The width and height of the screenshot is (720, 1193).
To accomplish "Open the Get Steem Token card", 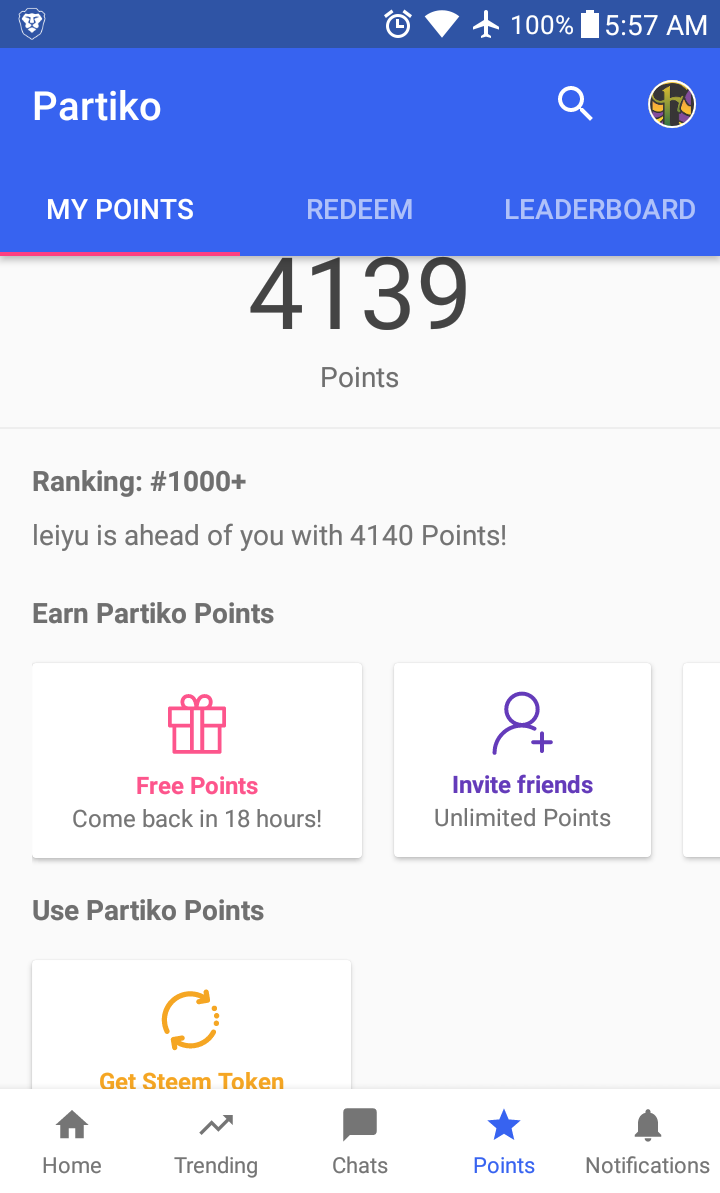I will 191,1030.
